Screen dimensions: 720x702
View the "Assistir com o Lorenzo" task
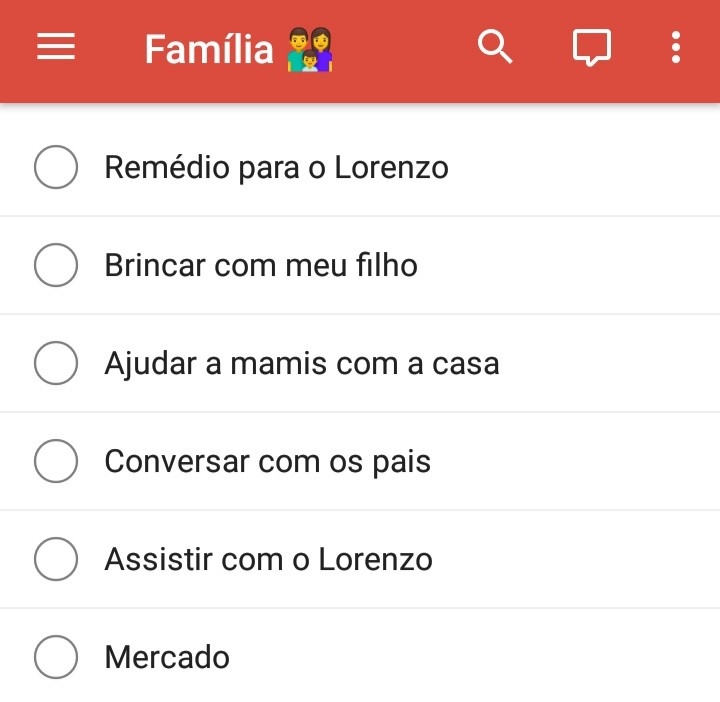click(268, 559)
